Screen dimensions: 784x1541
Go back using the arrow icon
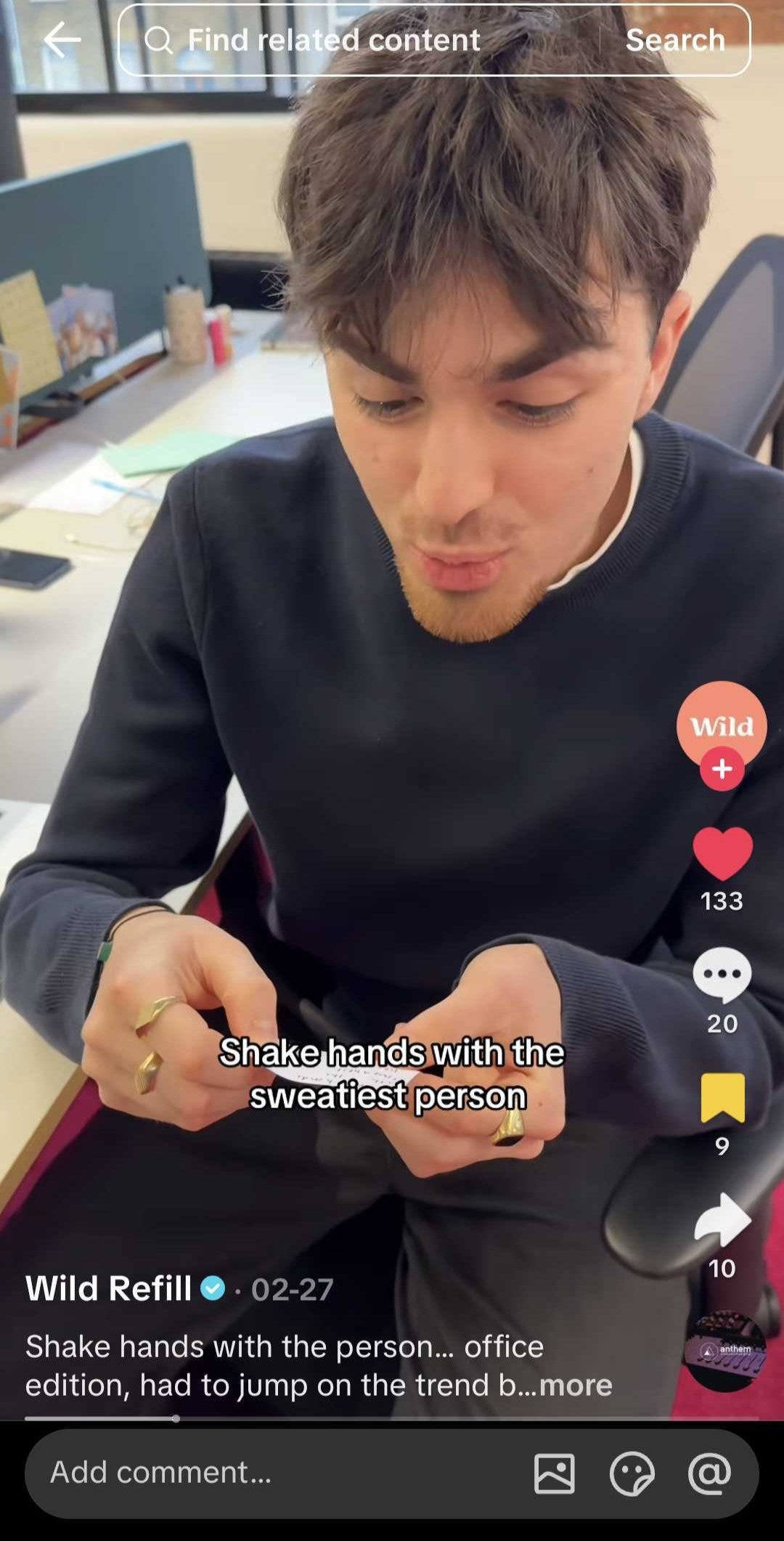tap(62, 39)
